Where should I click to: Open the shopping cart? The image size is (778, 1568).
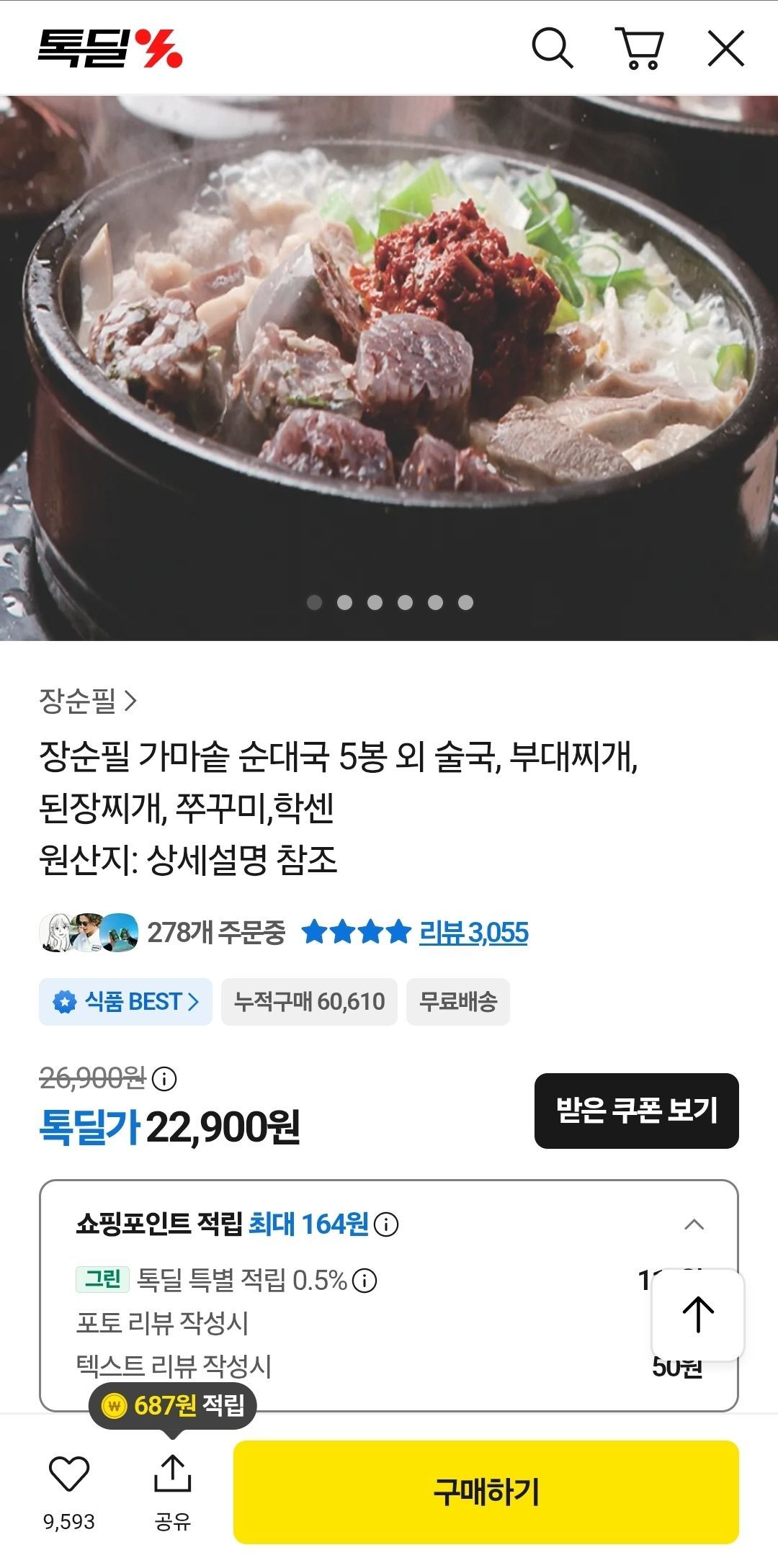click(639, 49)
